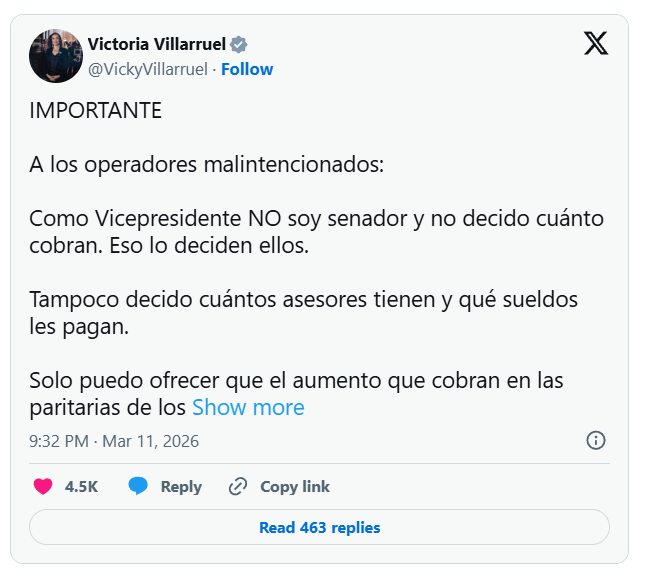647x585 pixels.
Task: Open Victoria Villarruel's profile avatar
Action: coord(55,56)
